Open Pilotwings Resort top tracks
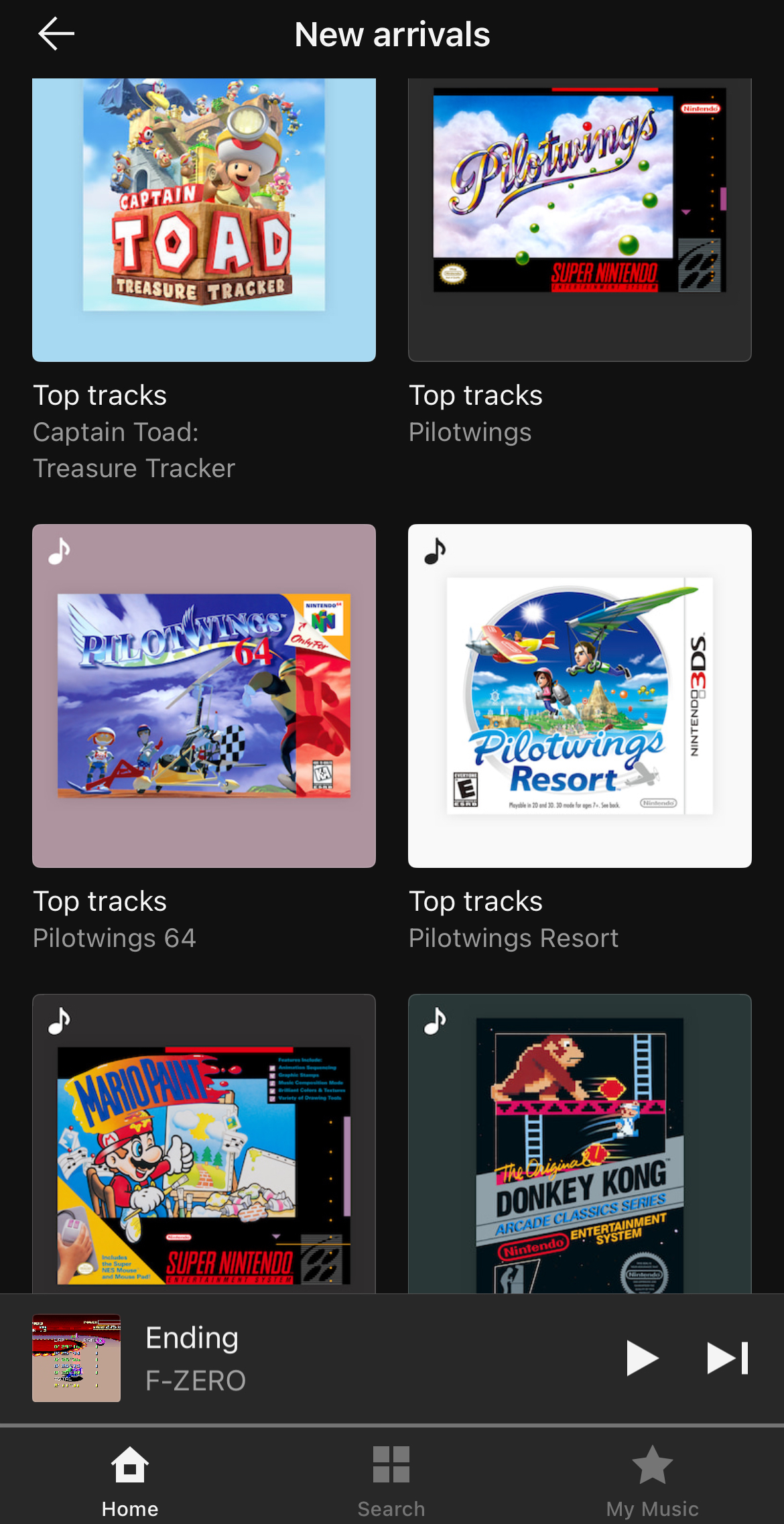 [x=580, y=696]
